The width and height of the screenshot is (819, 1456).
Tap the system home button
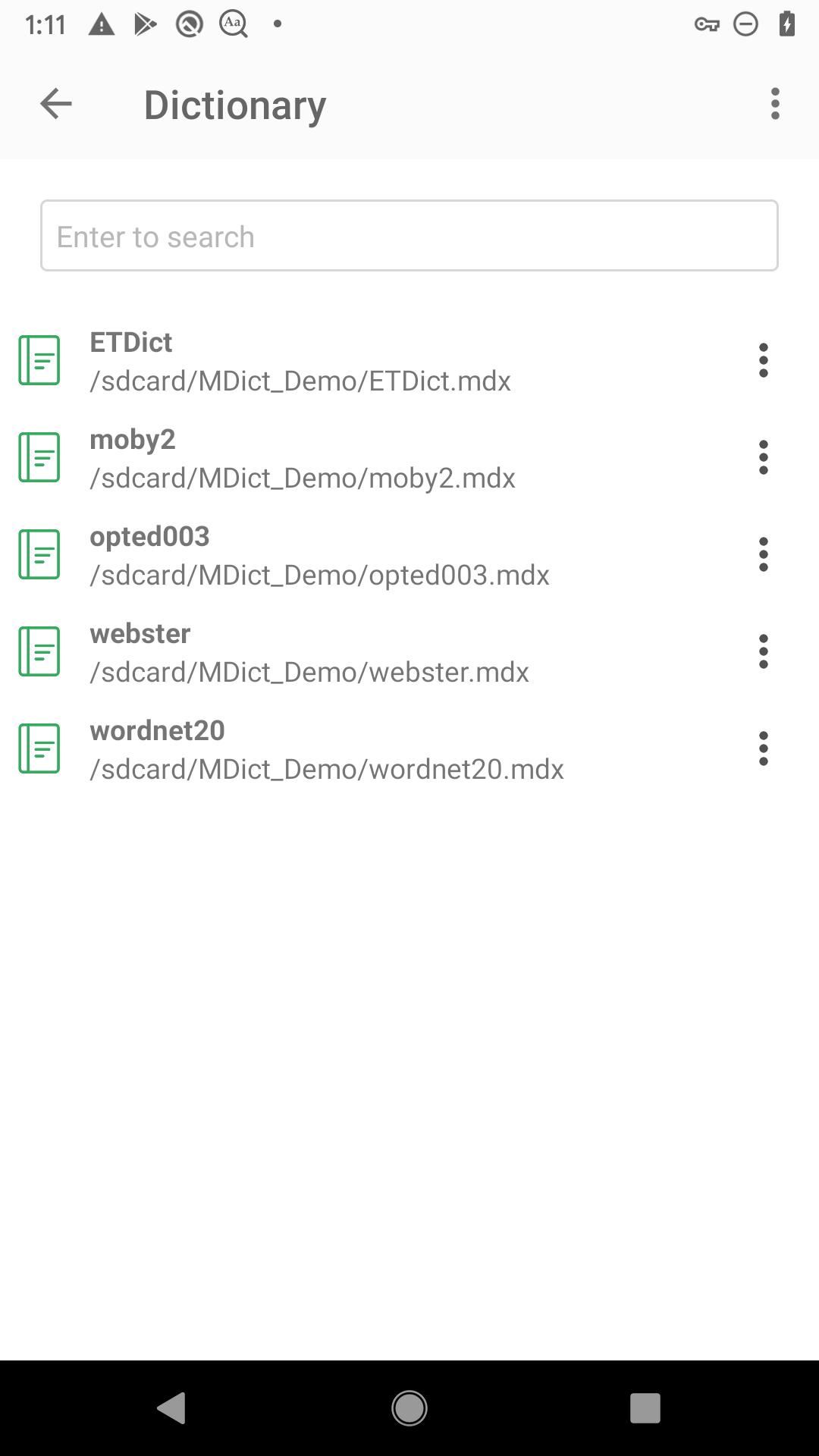tap(409, 1408)
